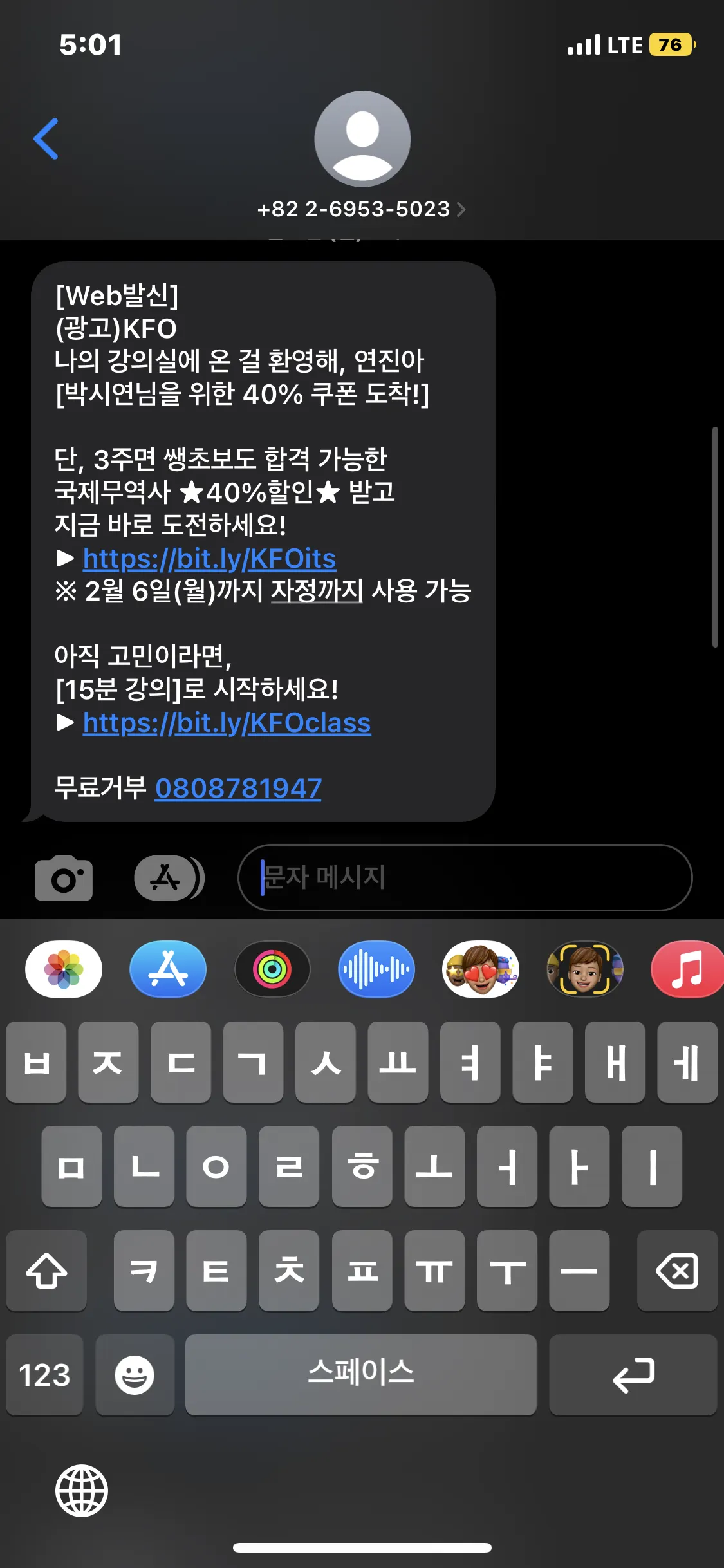Screen dimensions: 724x1568
Task: Open Memoji stickers with heart eyes face
Action: coord(481,969)
